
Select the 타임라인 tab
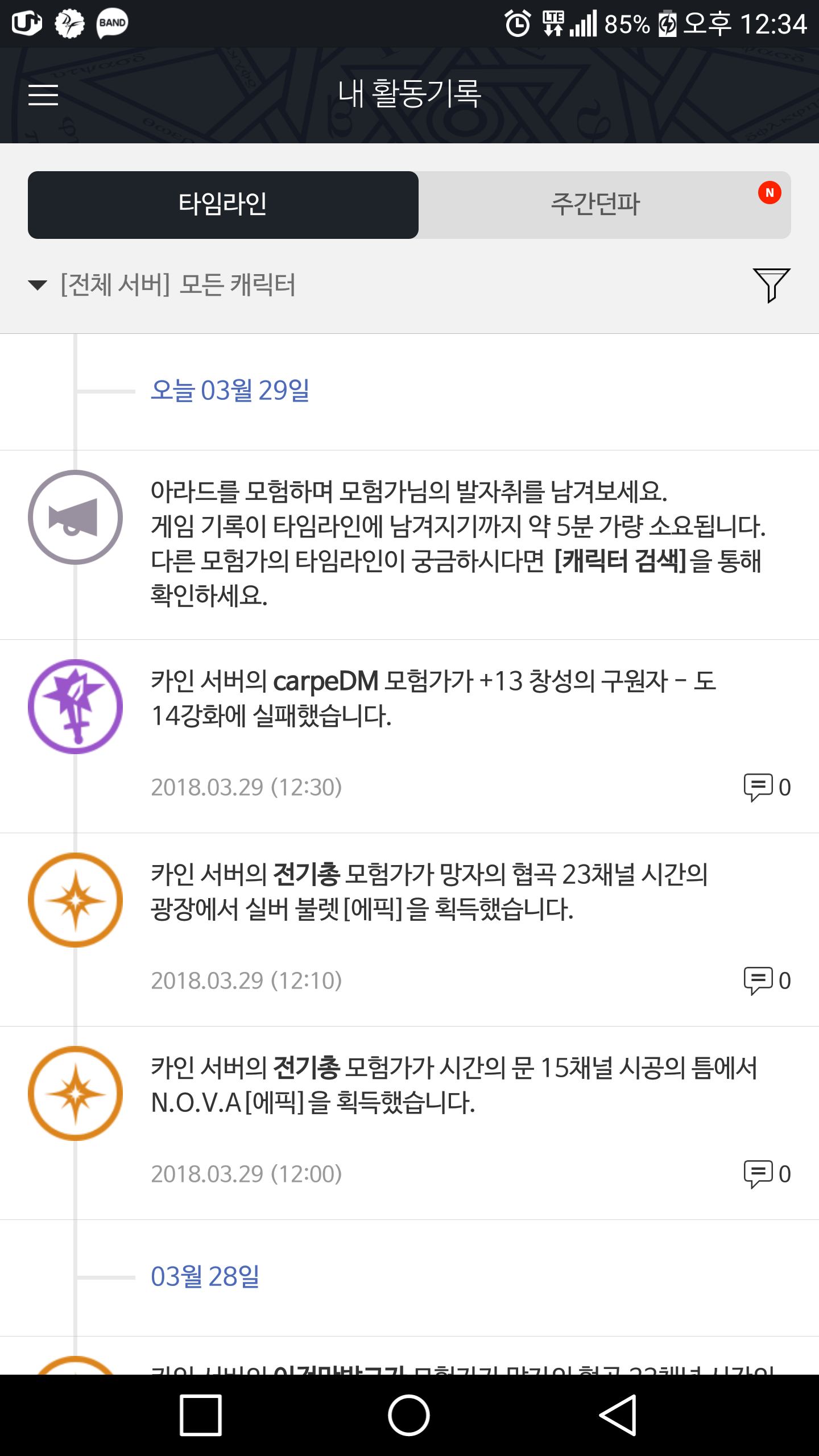click(x=223, y=205)
